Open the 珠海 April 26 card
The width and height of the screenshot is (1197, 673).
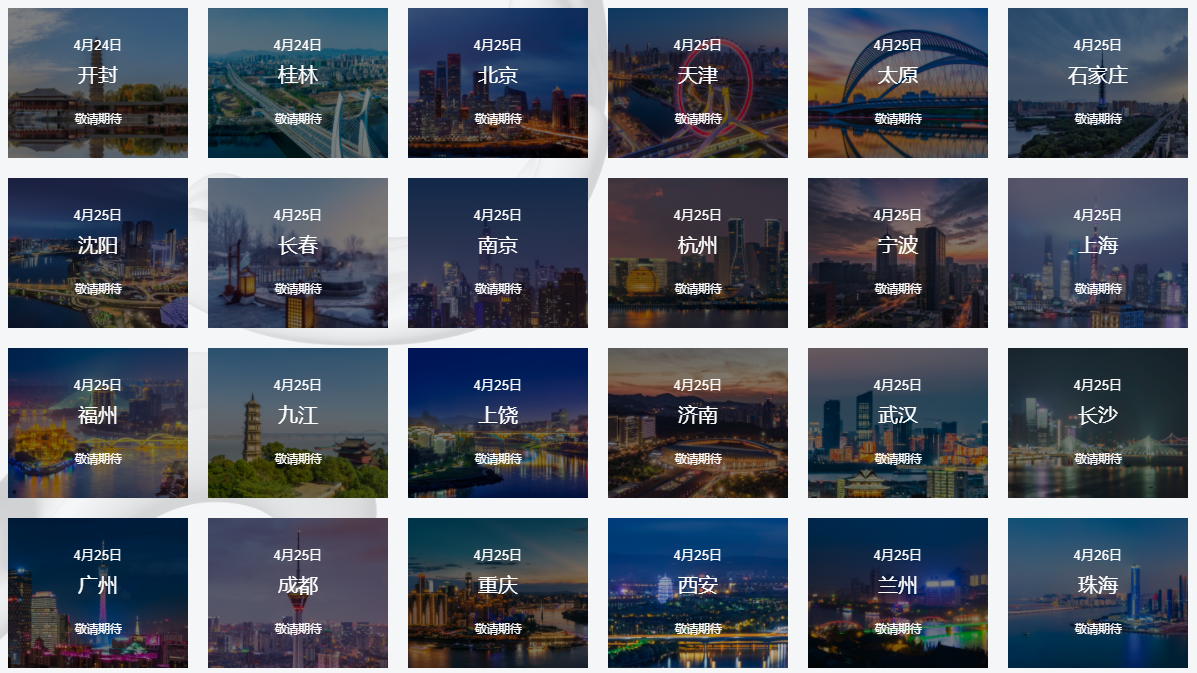point(1098,593)
